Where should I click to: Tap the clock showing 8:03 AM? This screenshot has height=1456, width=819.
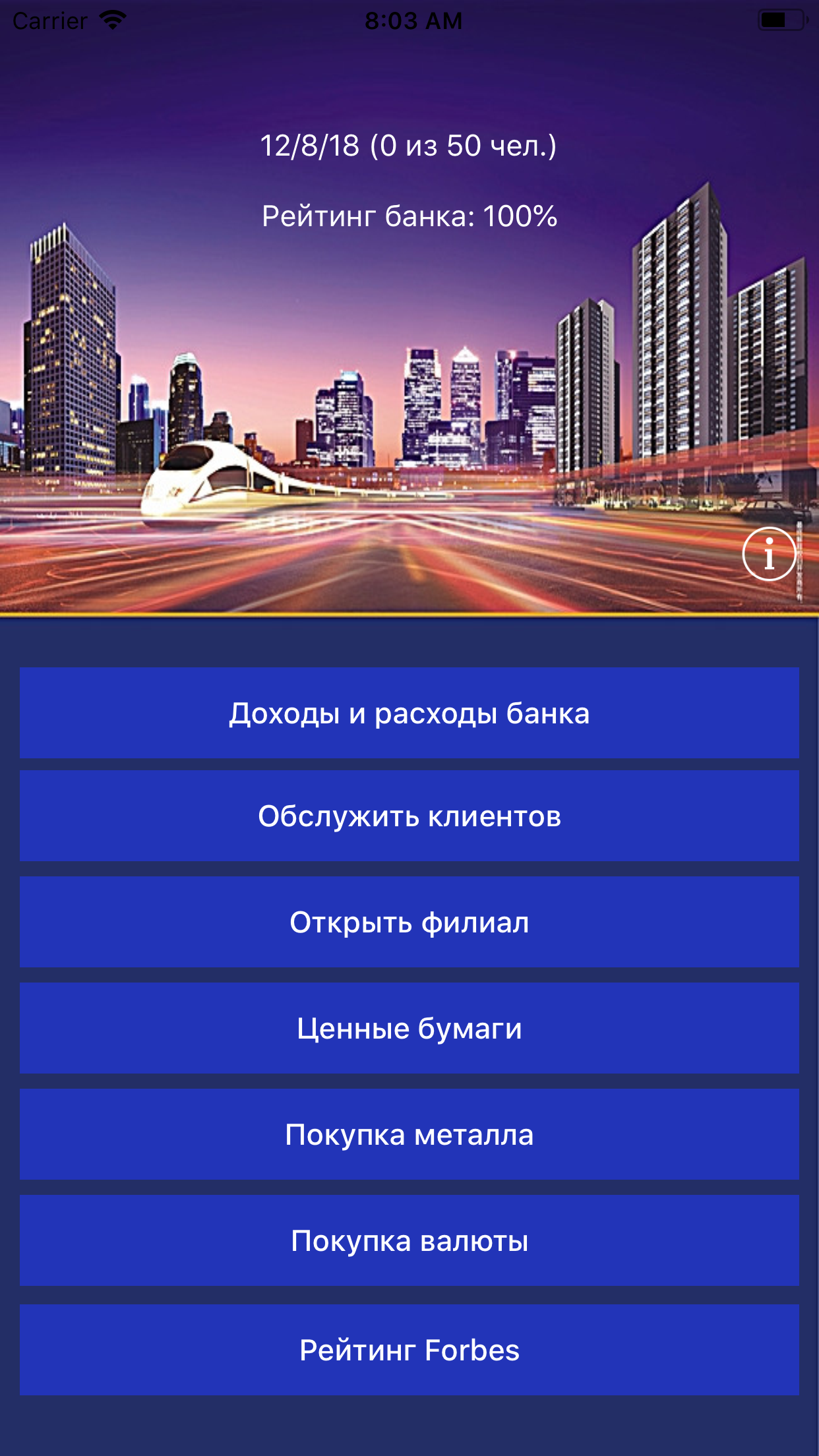coord(409,20)
